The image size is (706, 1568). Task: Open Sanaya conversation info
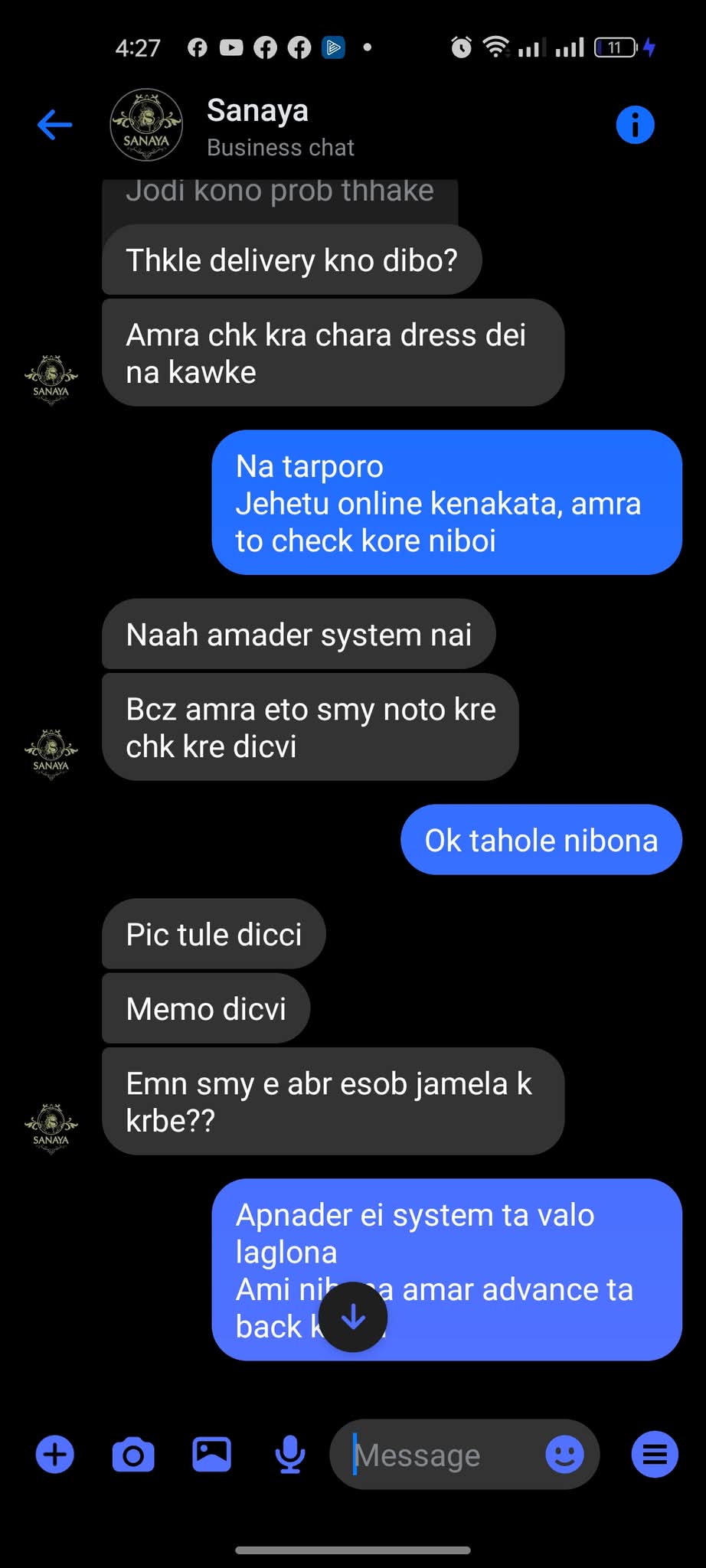coord(635,125)
